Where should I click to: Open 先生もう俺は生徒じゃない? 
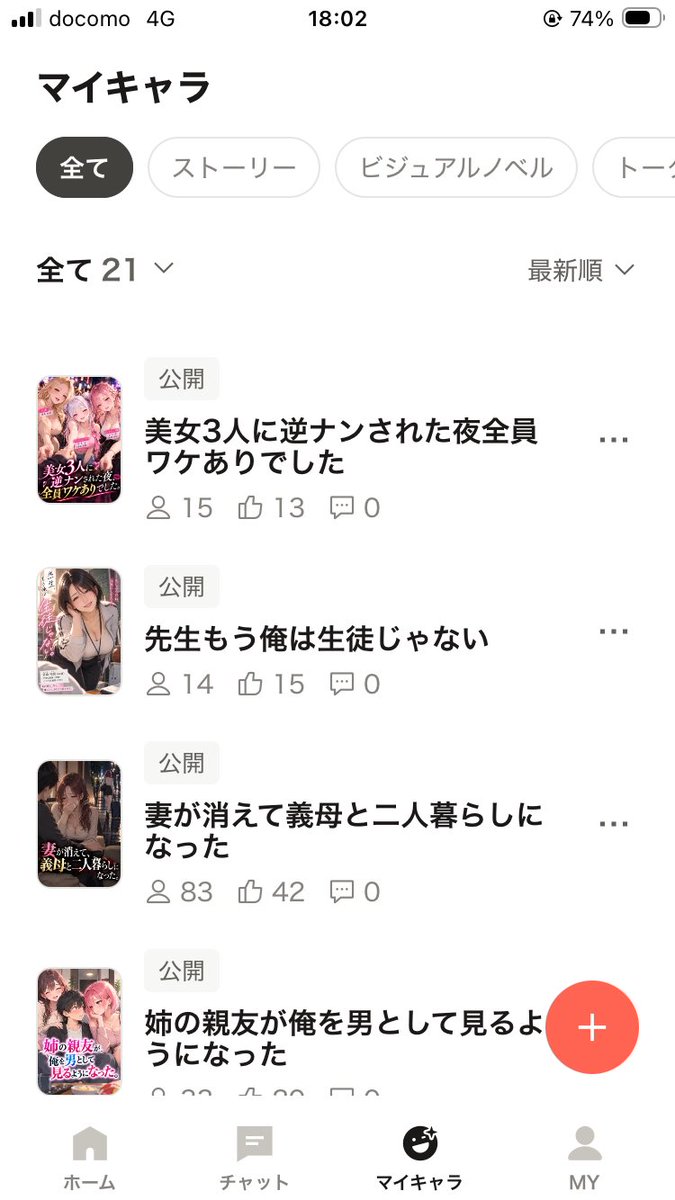(316, 637)
